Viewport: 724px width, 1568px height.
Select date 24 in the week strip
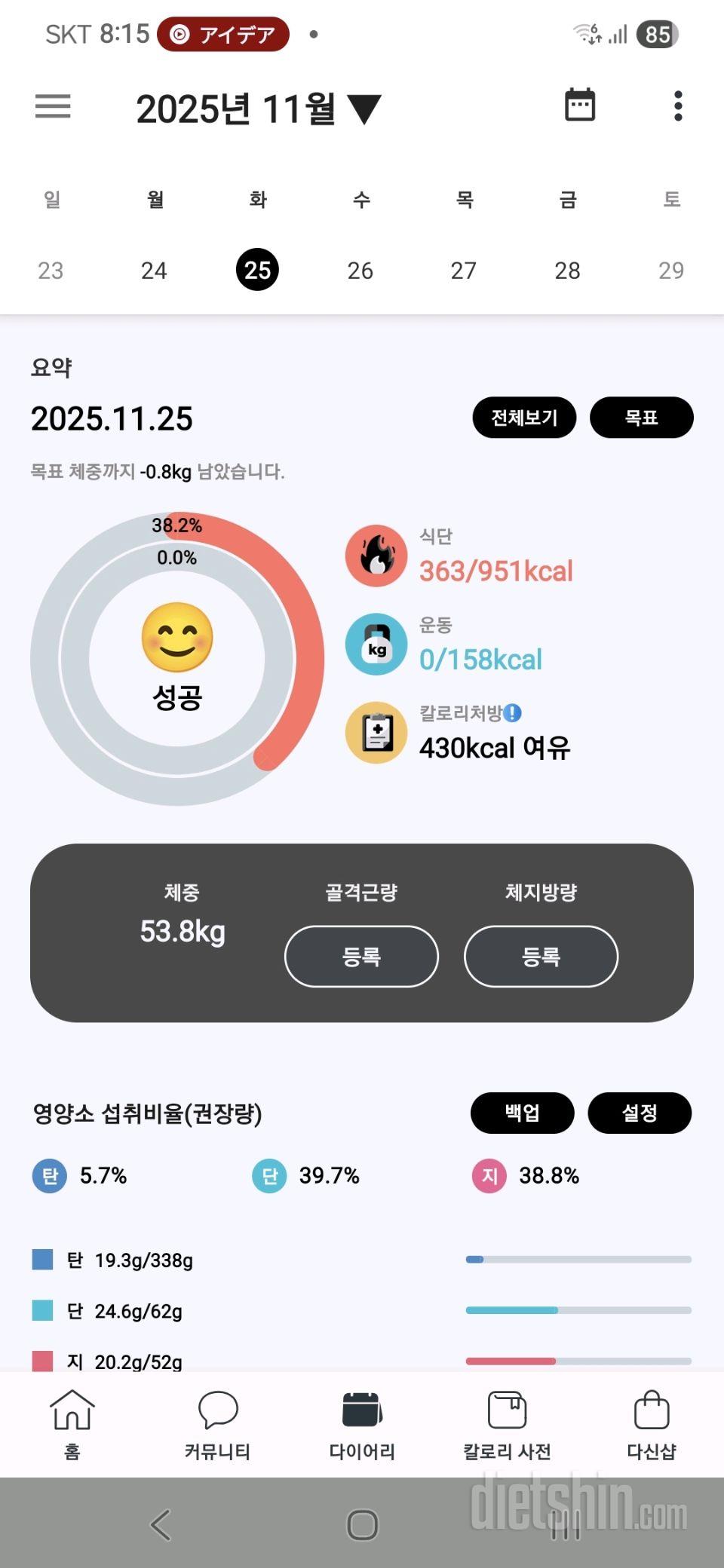click(154, 271)
